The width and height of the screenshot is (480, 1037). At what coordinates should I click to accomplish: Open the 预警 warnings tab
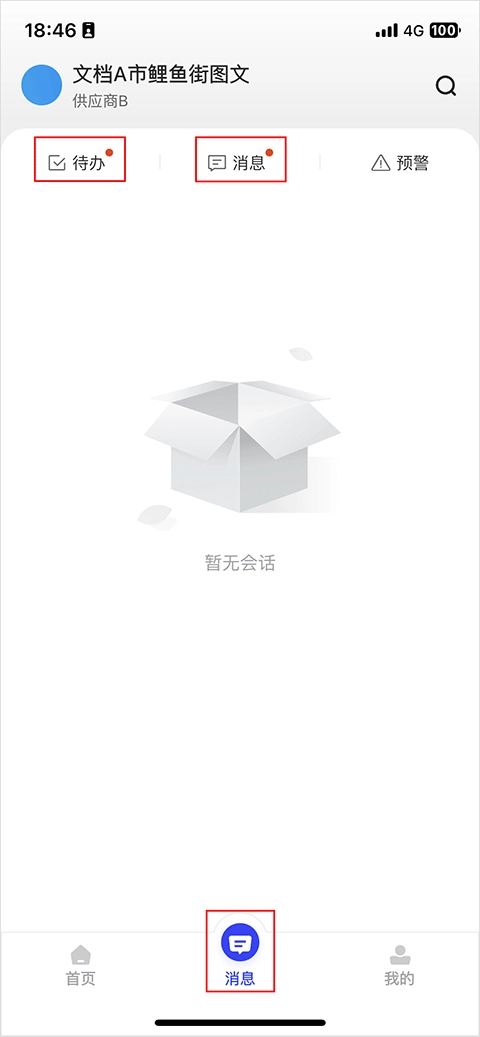coord(400,163)
